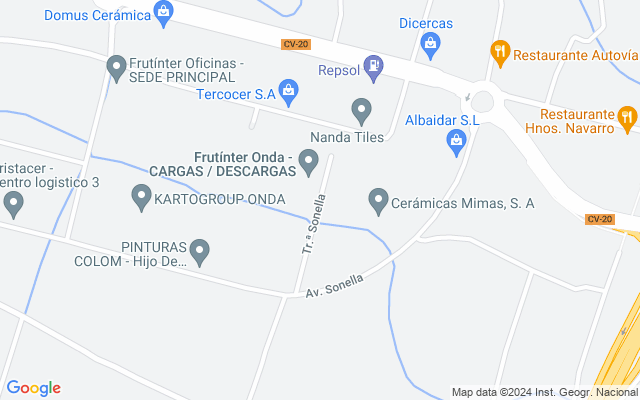Viewport: 640px width, 400px height.
Task: Select the Cerámicas Mimas, S. A pin
Action: 378,201
